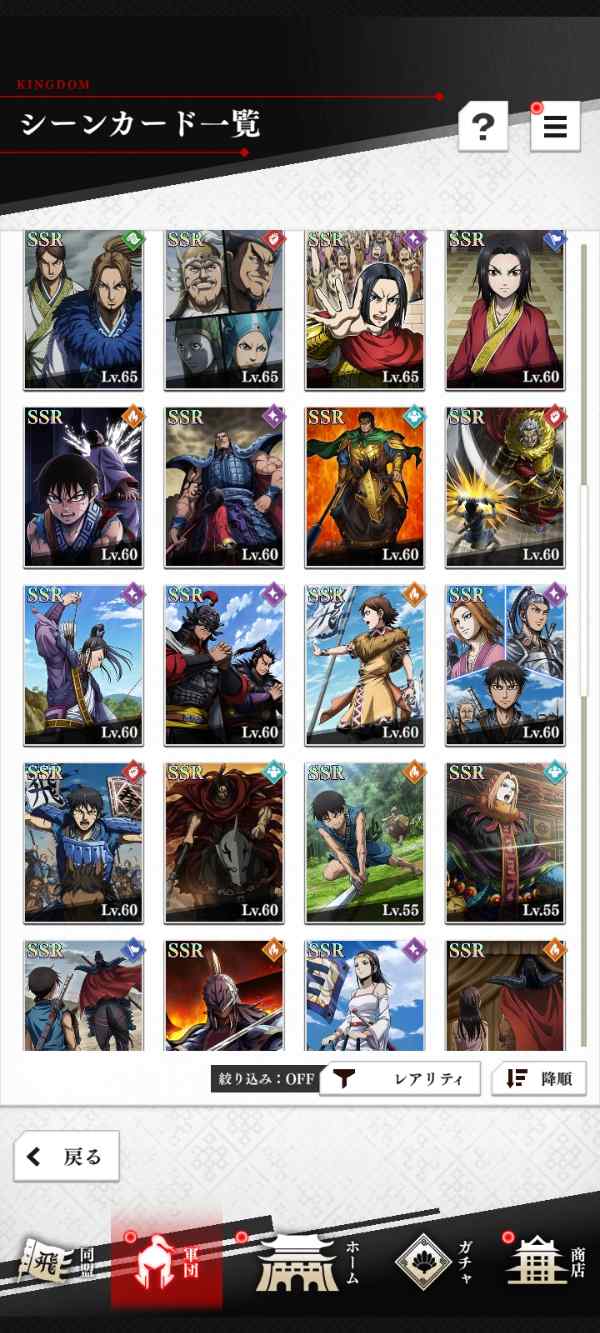
Task: Select the boy crouching on grass card
Action: [365, 843]
